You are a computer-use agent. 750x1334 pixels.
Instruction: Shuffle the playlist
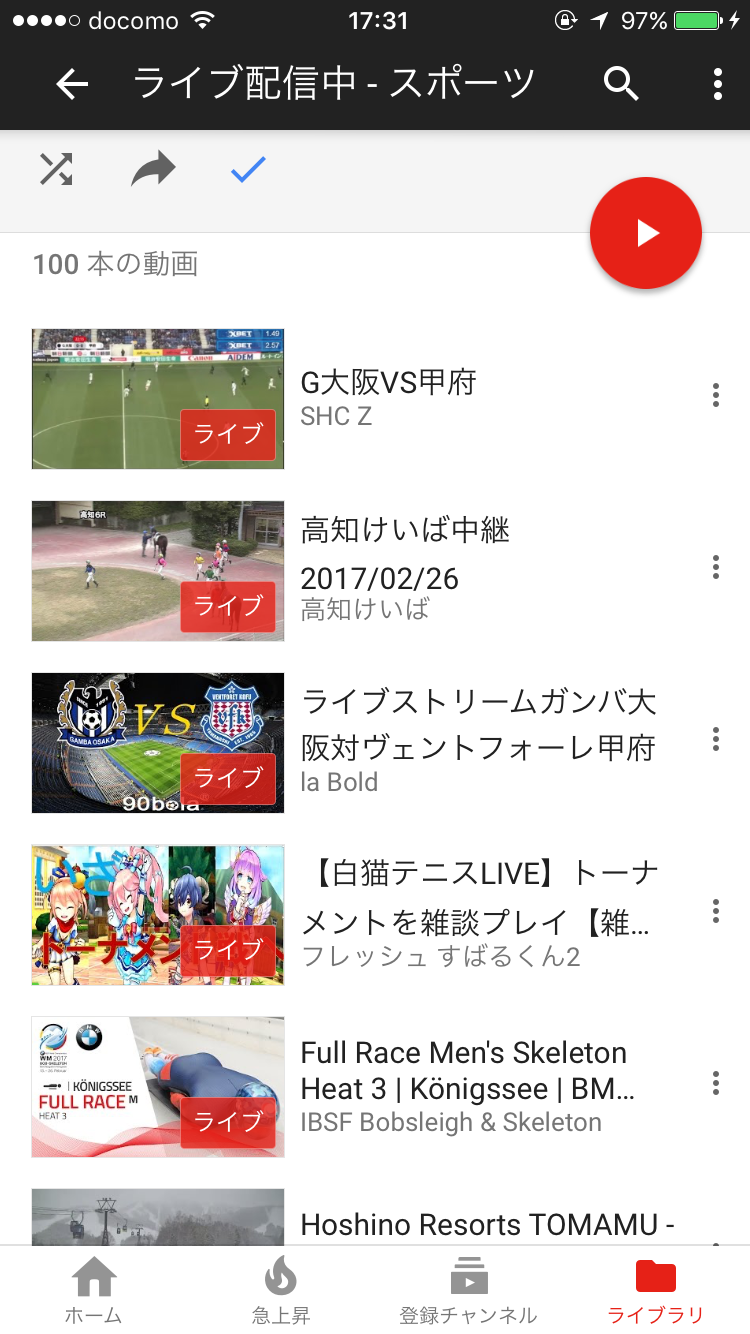click(56, 170)
